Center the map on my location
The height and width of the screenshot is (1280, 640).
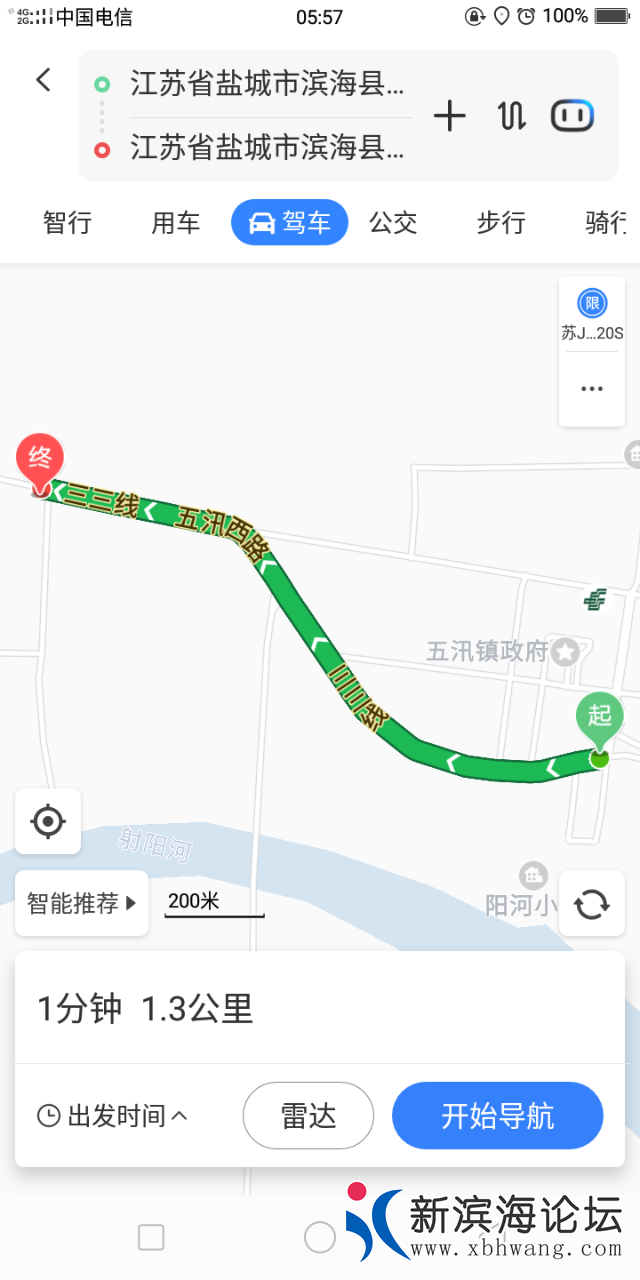(x=48, y=821)
